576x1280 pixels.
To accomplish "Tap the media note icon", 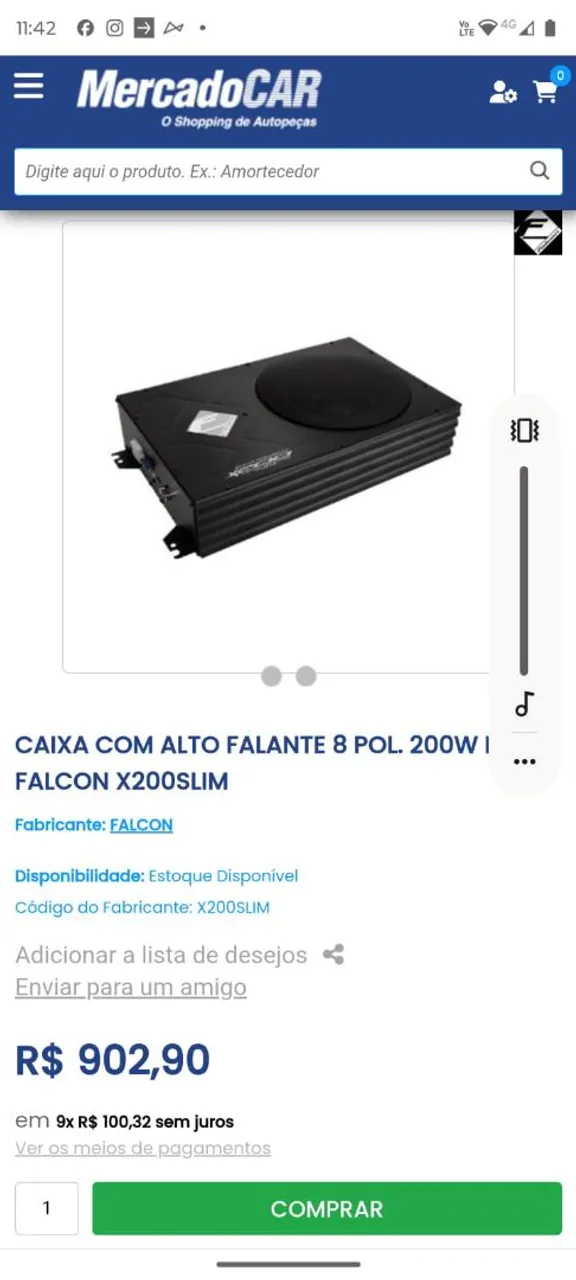I will (x=525, y=704).
